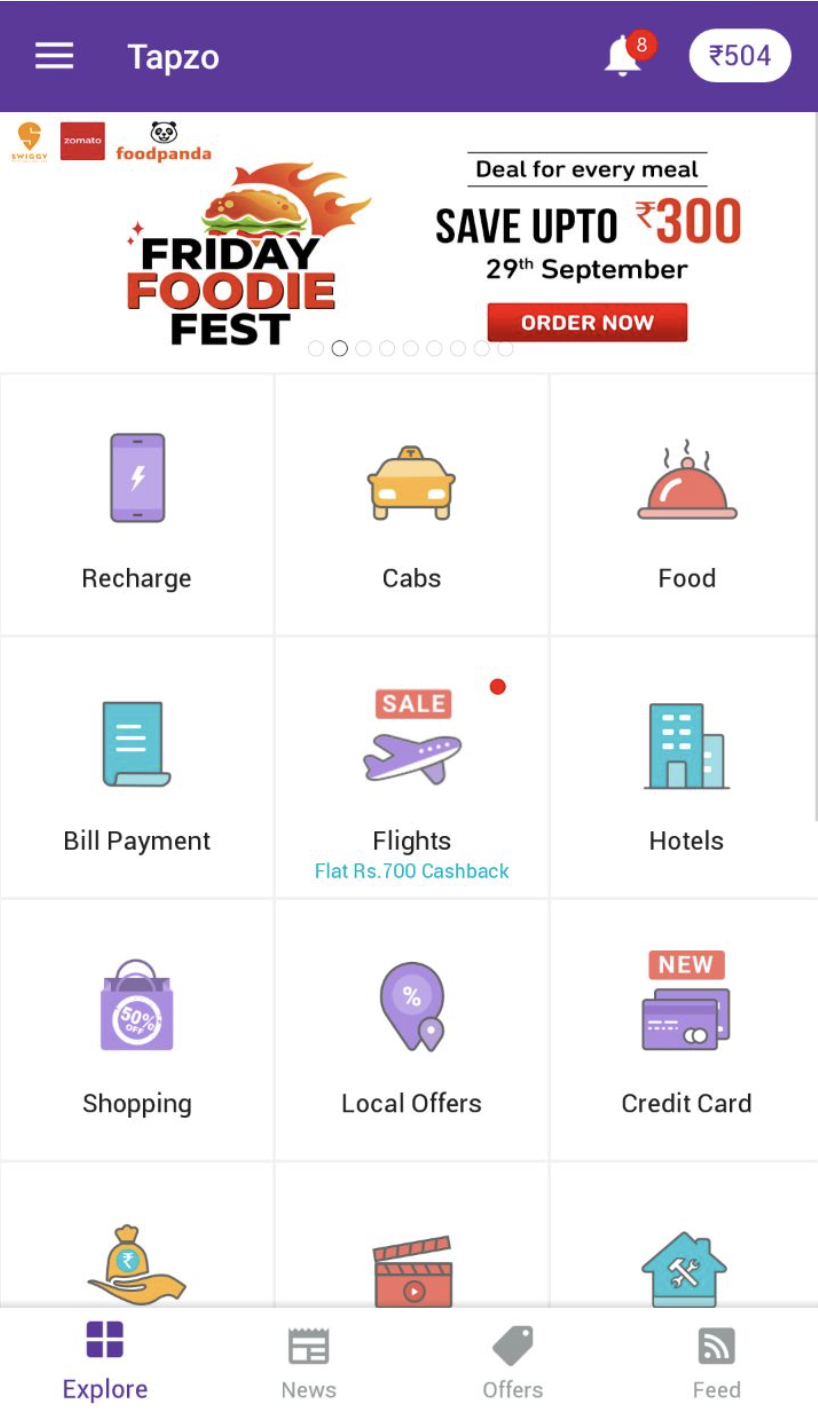Open the Shopping tile
The height and width of the screenshot is (1428, 818).
(x=137, y=1030)
